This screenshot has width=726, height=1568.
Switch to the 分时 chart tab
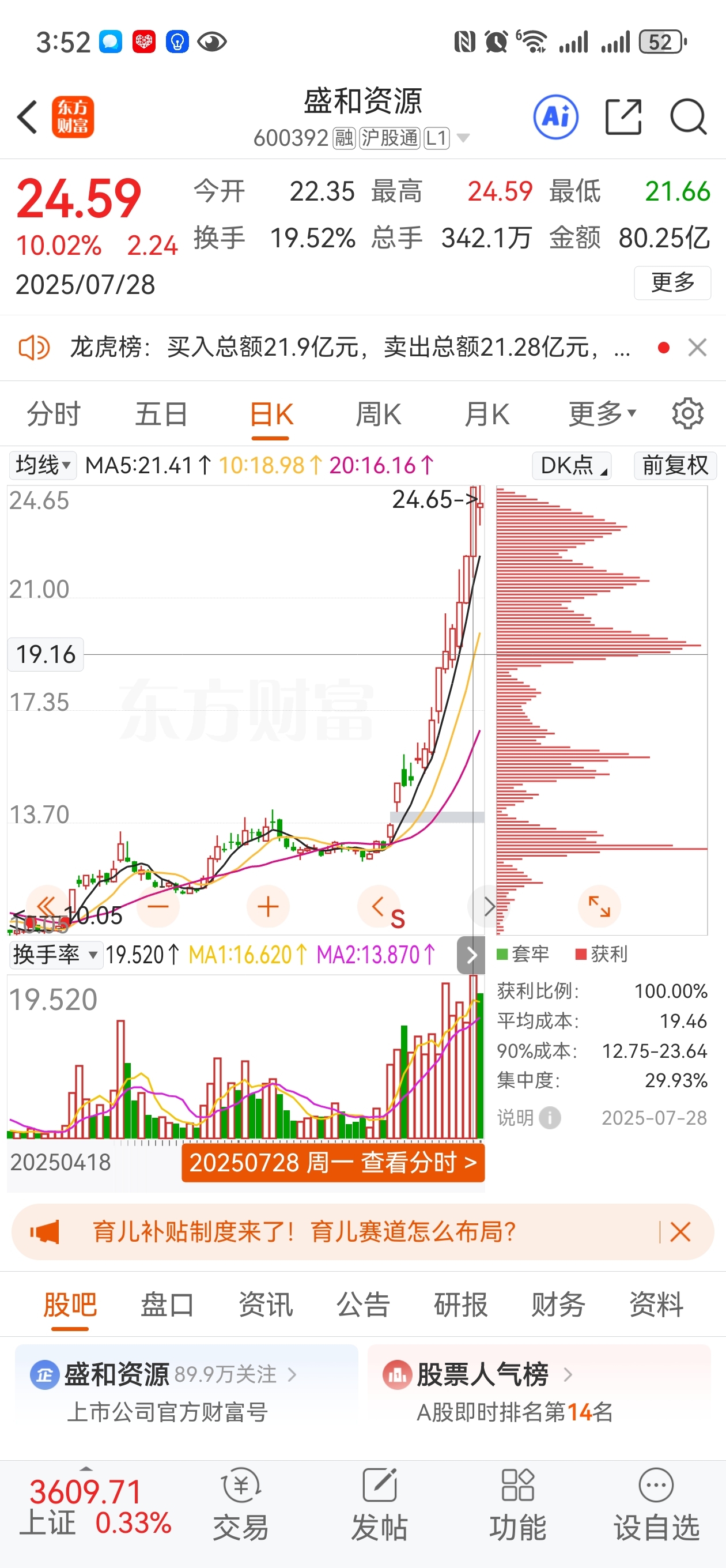coord(54,414)
